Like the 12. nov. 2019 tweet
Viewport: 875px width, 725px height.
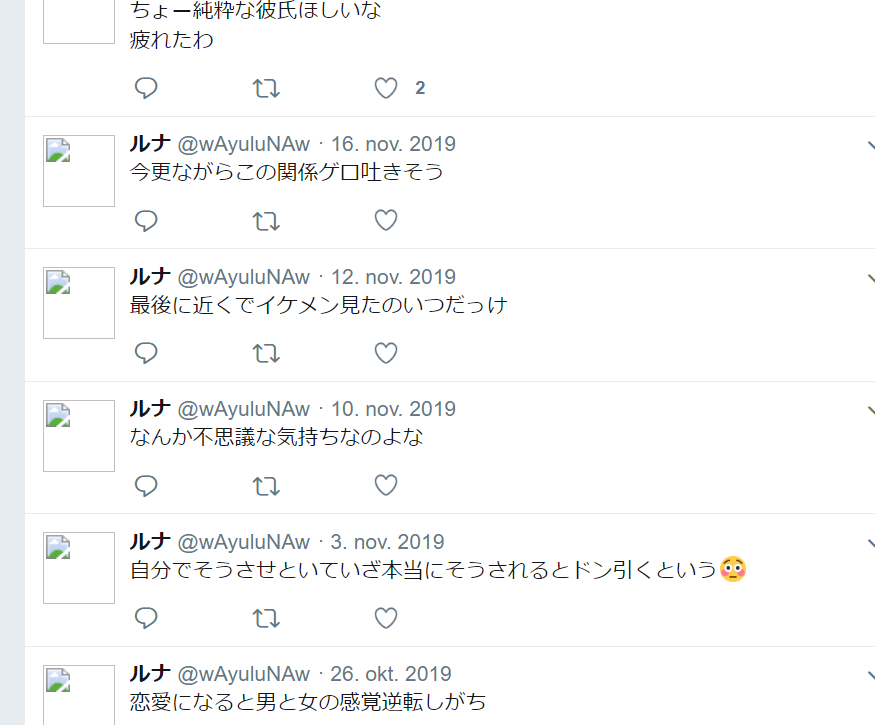click(386, 353)
